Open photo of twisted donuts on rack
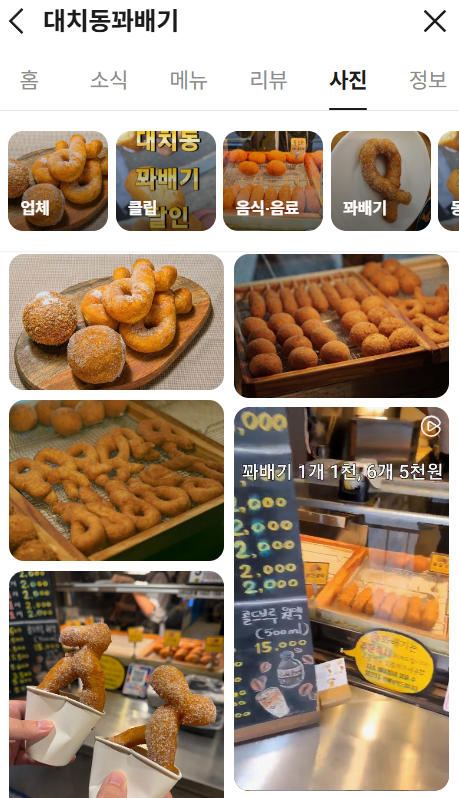 pos(117,480)
